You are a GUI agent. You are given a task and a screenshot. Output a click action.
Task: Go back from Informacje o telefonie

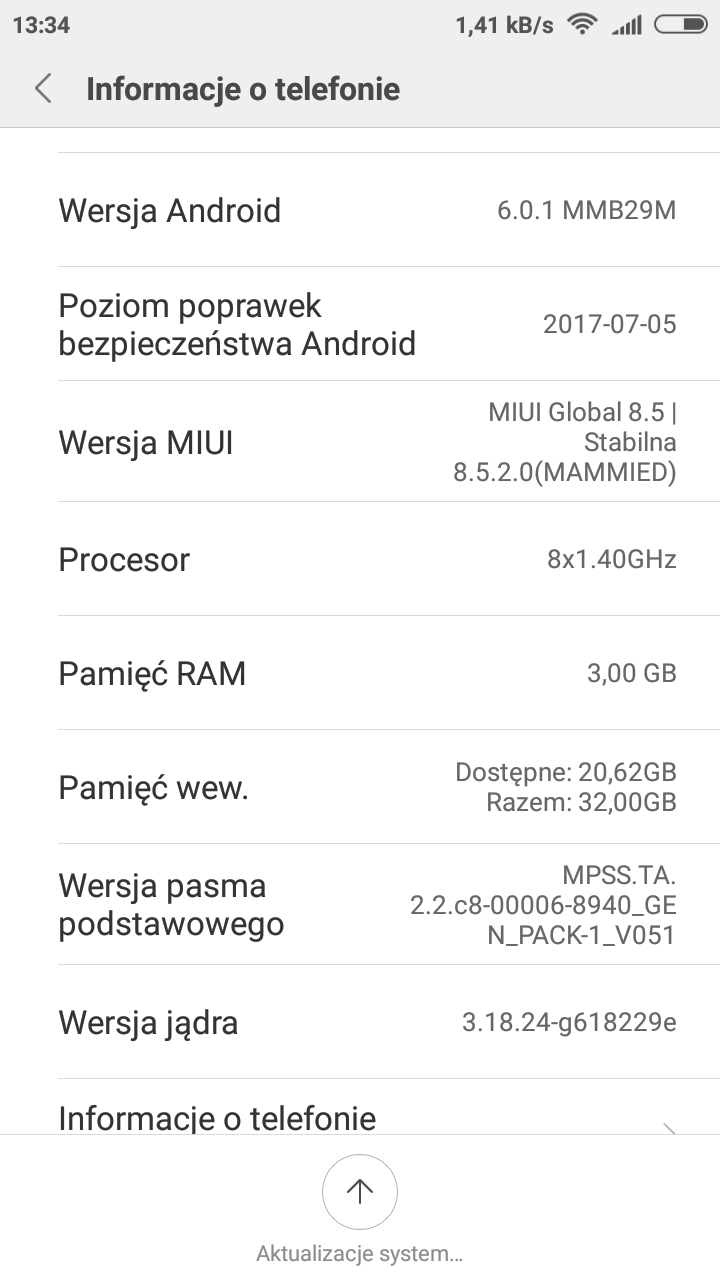point(43,89)
